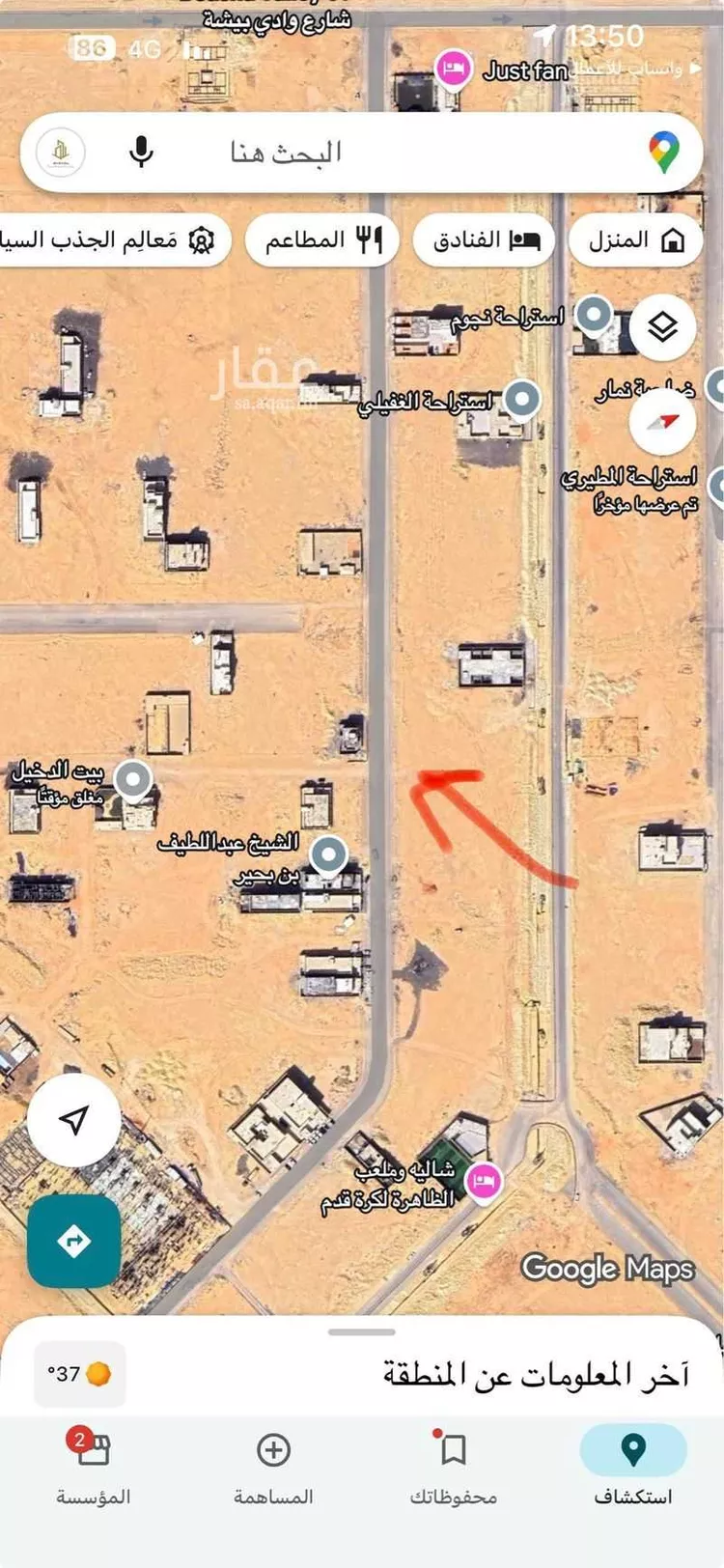Open the "شاليه وملعب الظاهرة" pink pin

pyautogui.click(x=483, y=1181)
